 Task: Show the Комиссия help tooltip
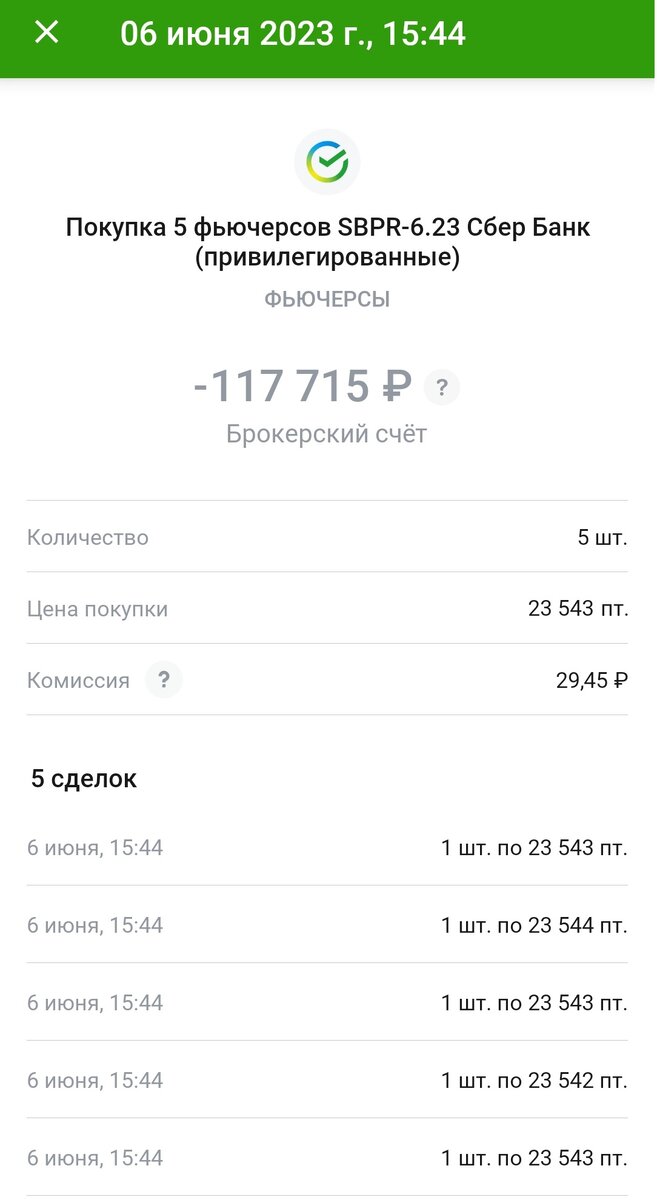[164, 681]
